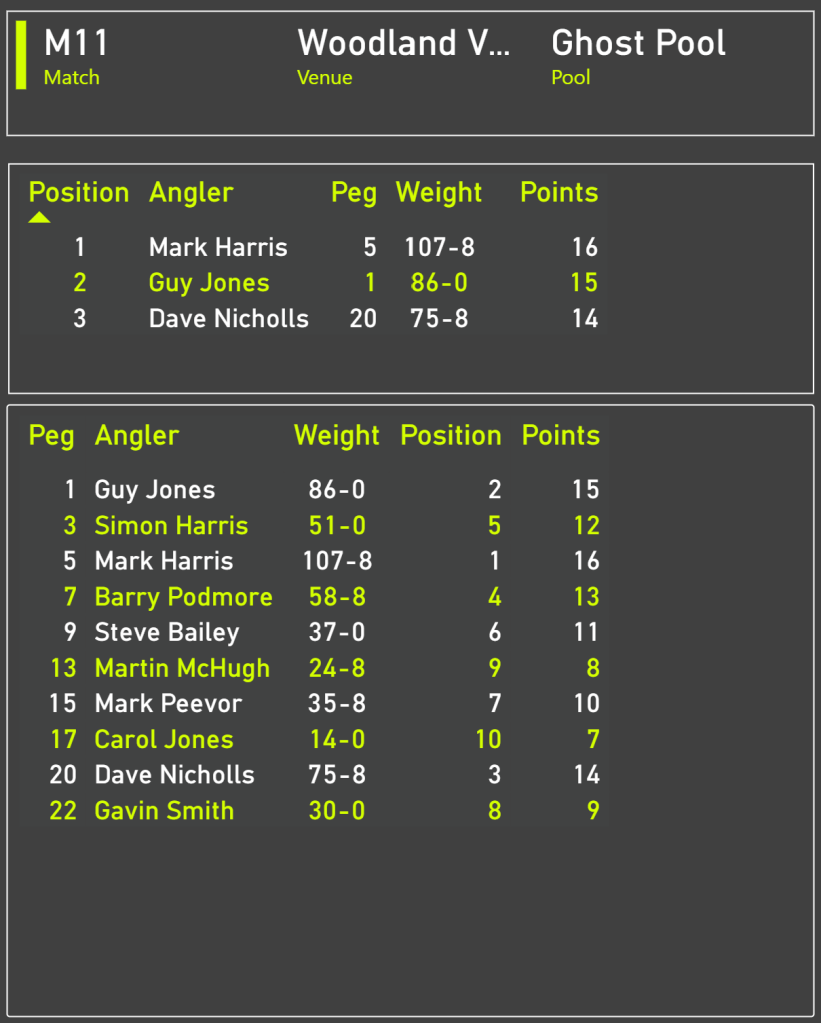Sort the peg list by Weight header

[336, 436]
